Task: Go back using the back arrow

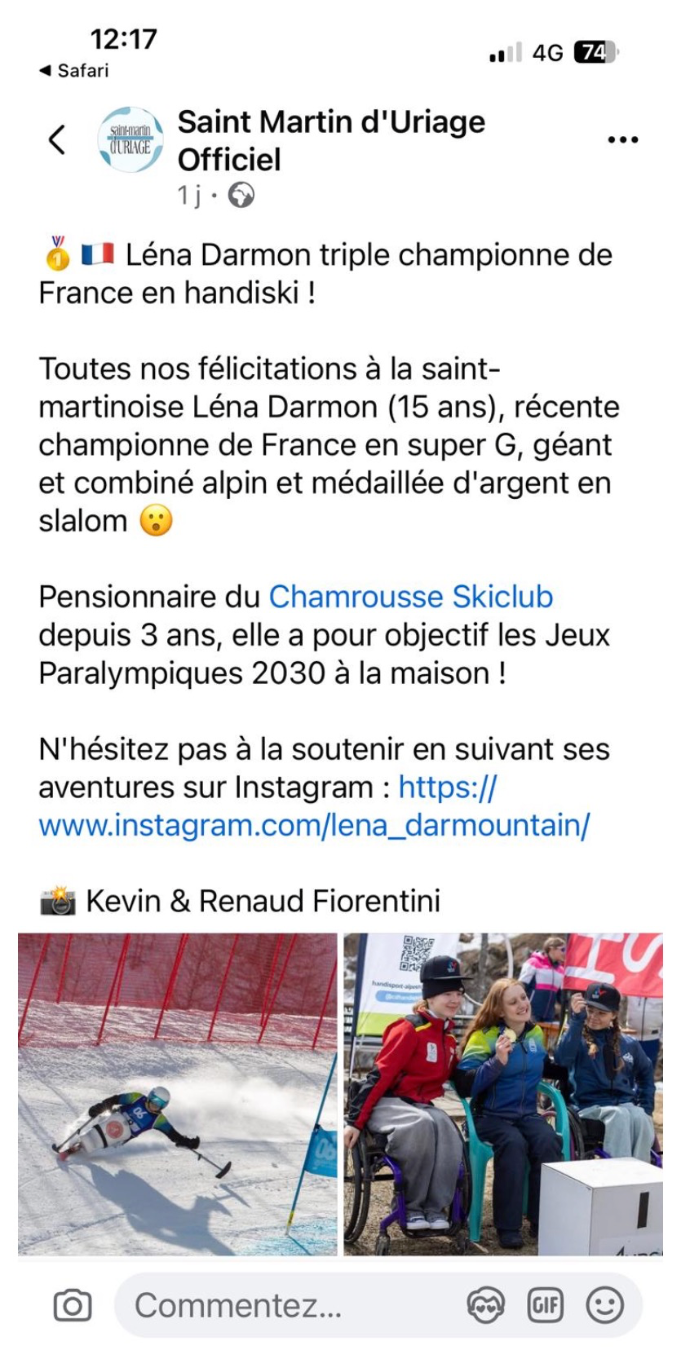Action: click(57, 140)
